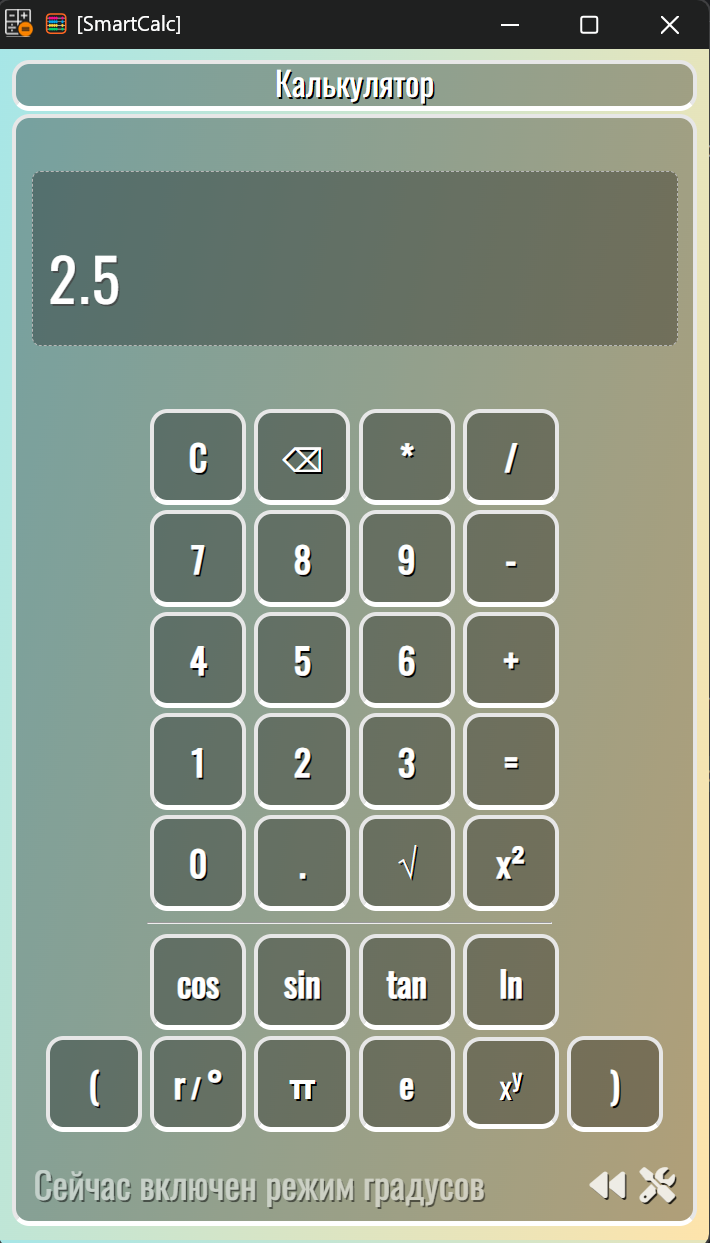
Task: Insert the constant π
Action: (302, 1084)
